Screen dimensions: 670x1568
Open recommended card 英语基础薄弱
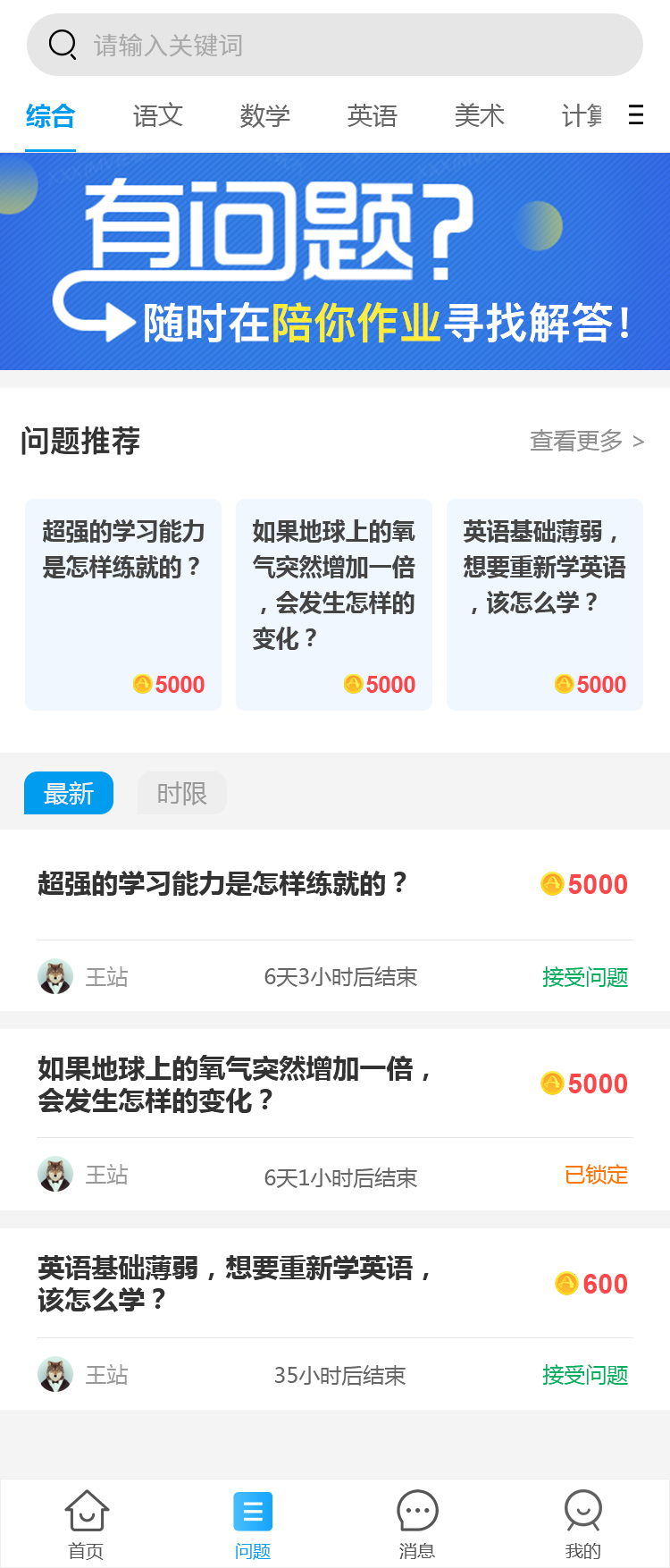(545, 604)
